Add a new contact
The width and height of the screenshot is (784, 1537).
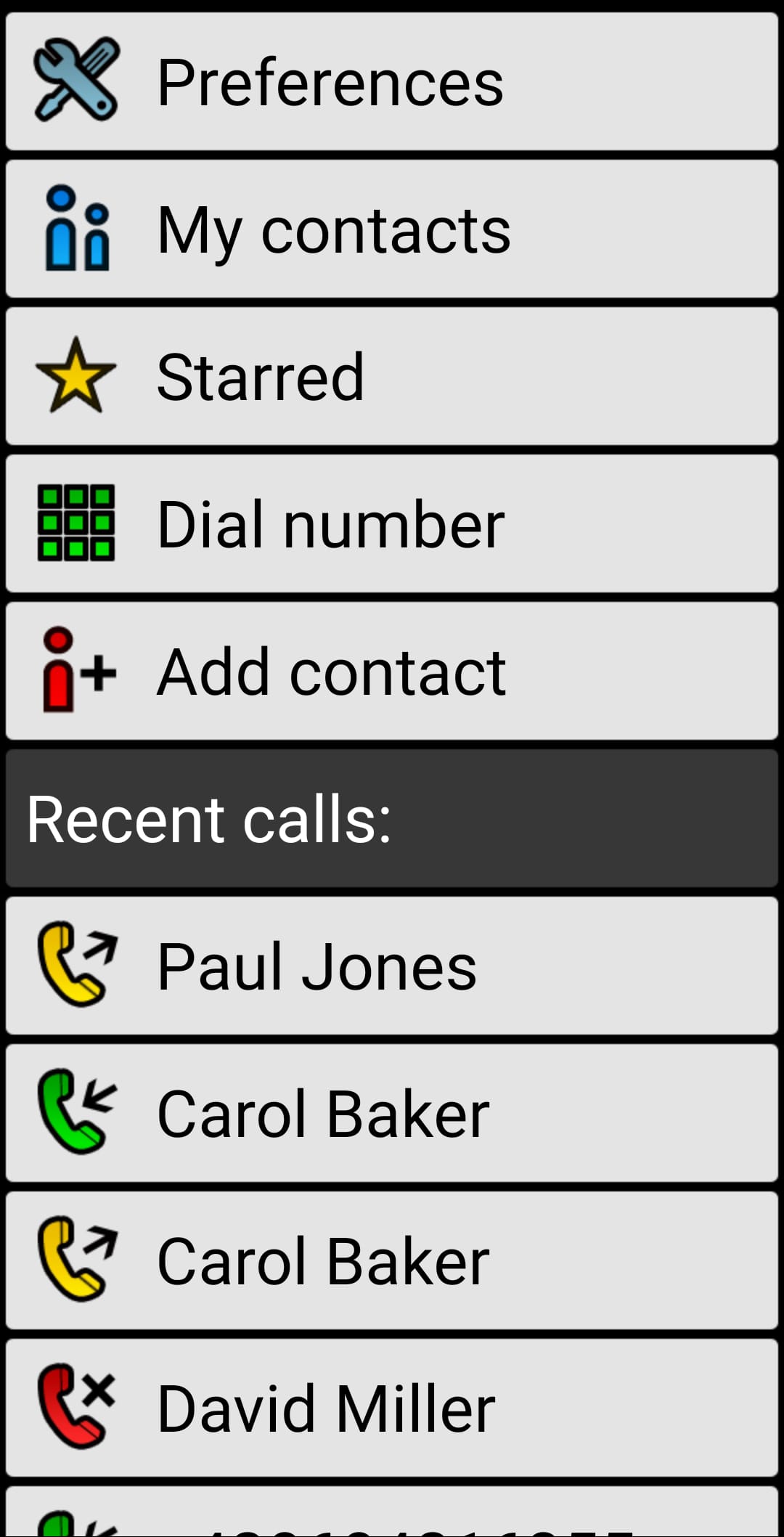[392, 669]
